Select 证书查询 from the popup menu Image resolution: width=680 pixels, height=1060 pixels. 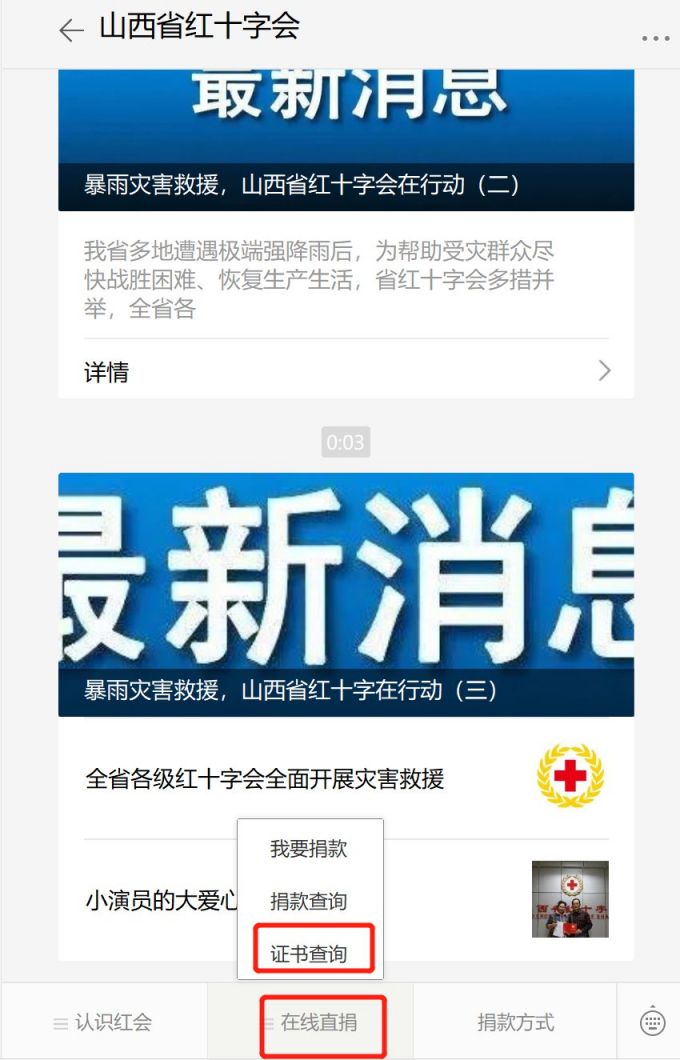coord(309,954)
